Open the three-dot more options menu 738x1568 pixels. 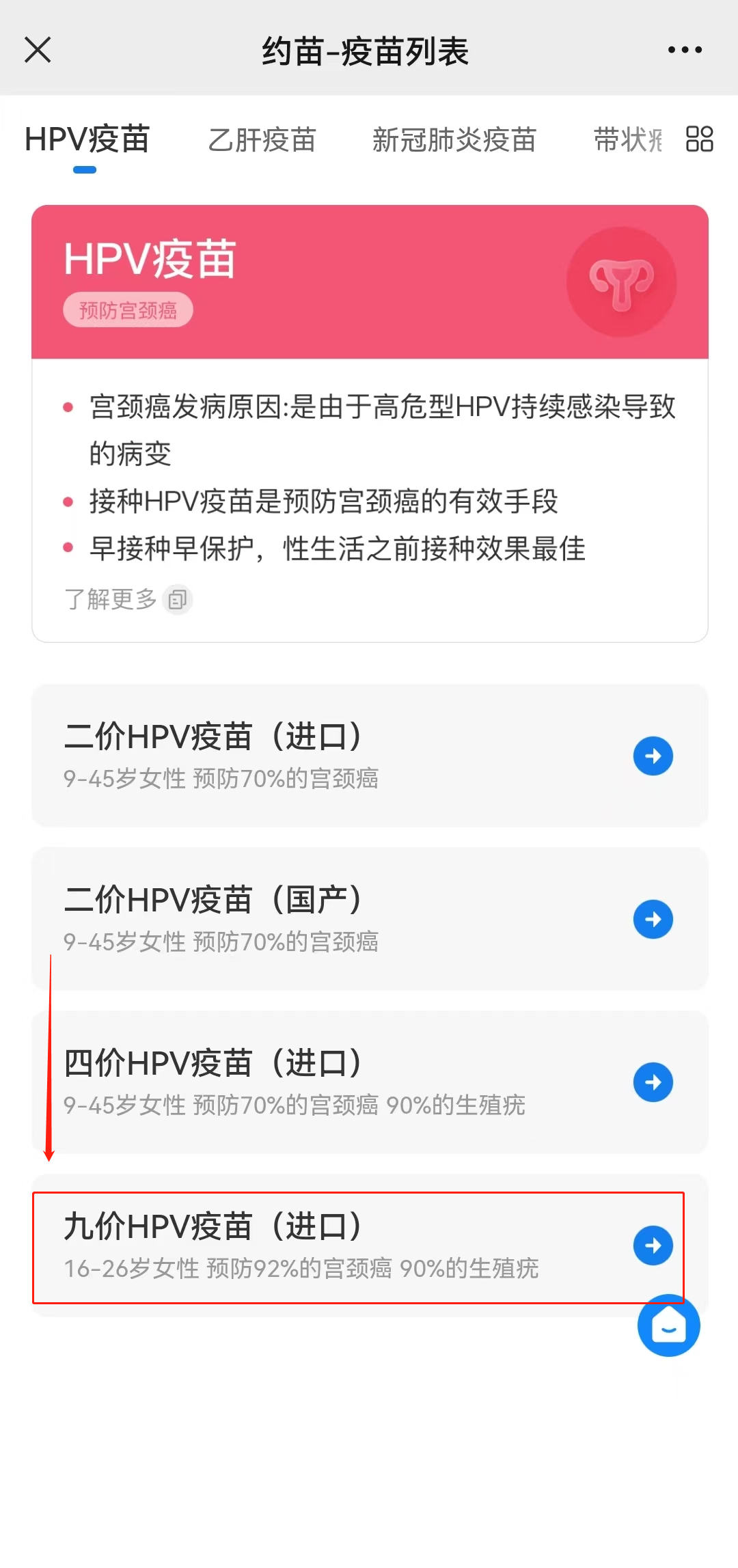[685, 50]
